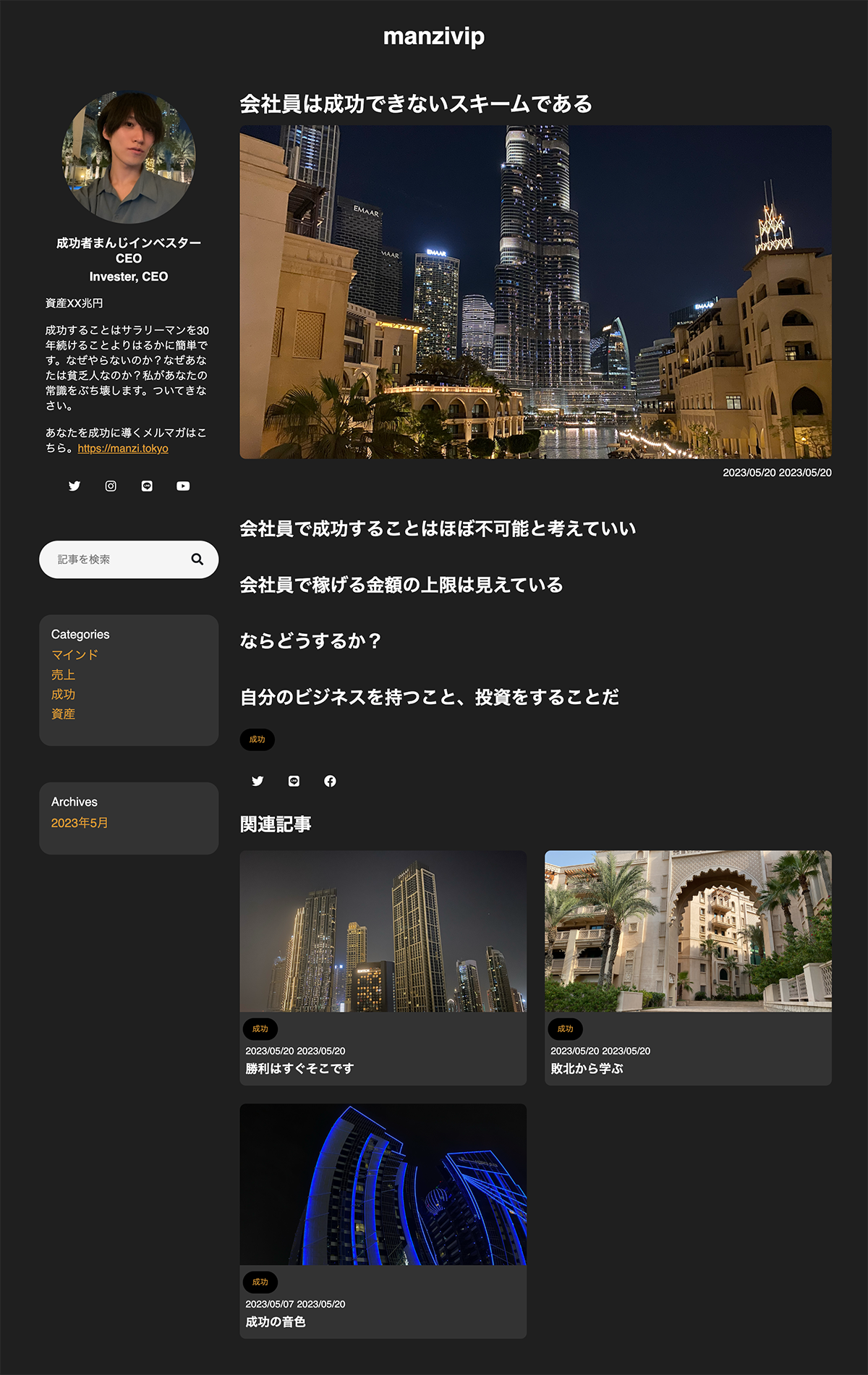868x1375 pixels.
Task: Share this article on LINE
Action: point(294,781)
